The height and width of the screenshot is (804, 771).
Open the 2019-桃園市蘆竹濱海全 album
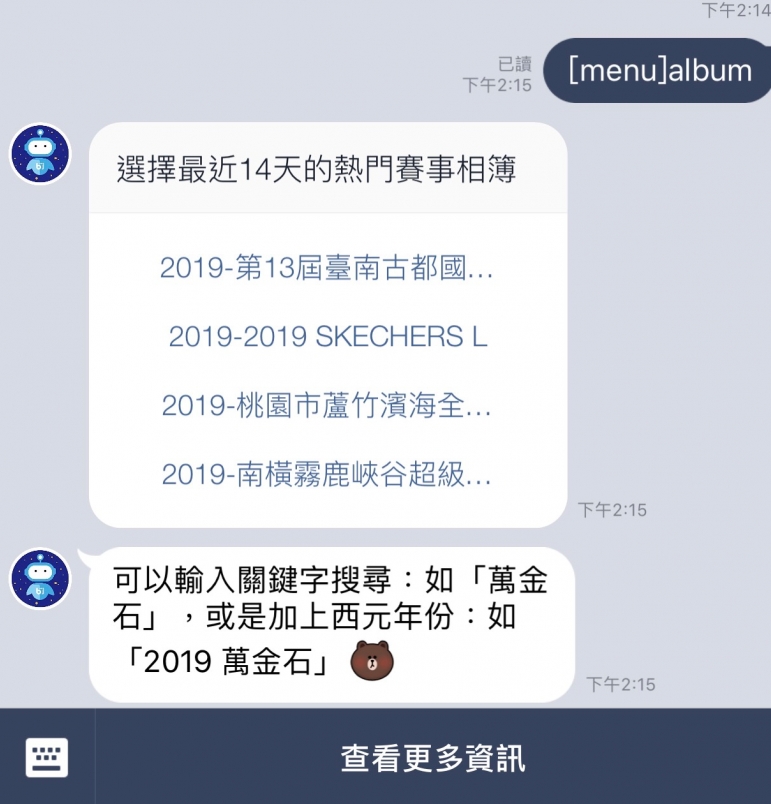pos(327,406)
